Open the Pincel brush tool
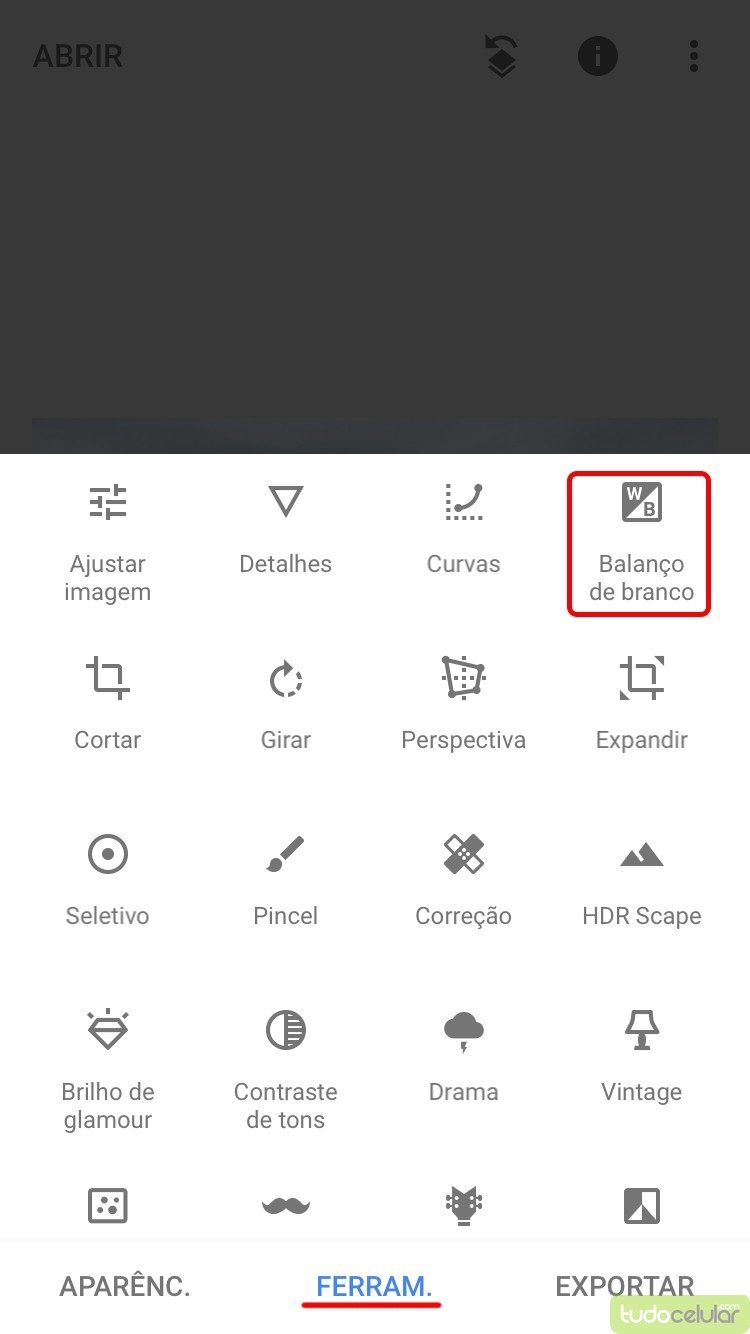Image resolution: width=750 pixels, height=1334 pixels. (285, 880)
